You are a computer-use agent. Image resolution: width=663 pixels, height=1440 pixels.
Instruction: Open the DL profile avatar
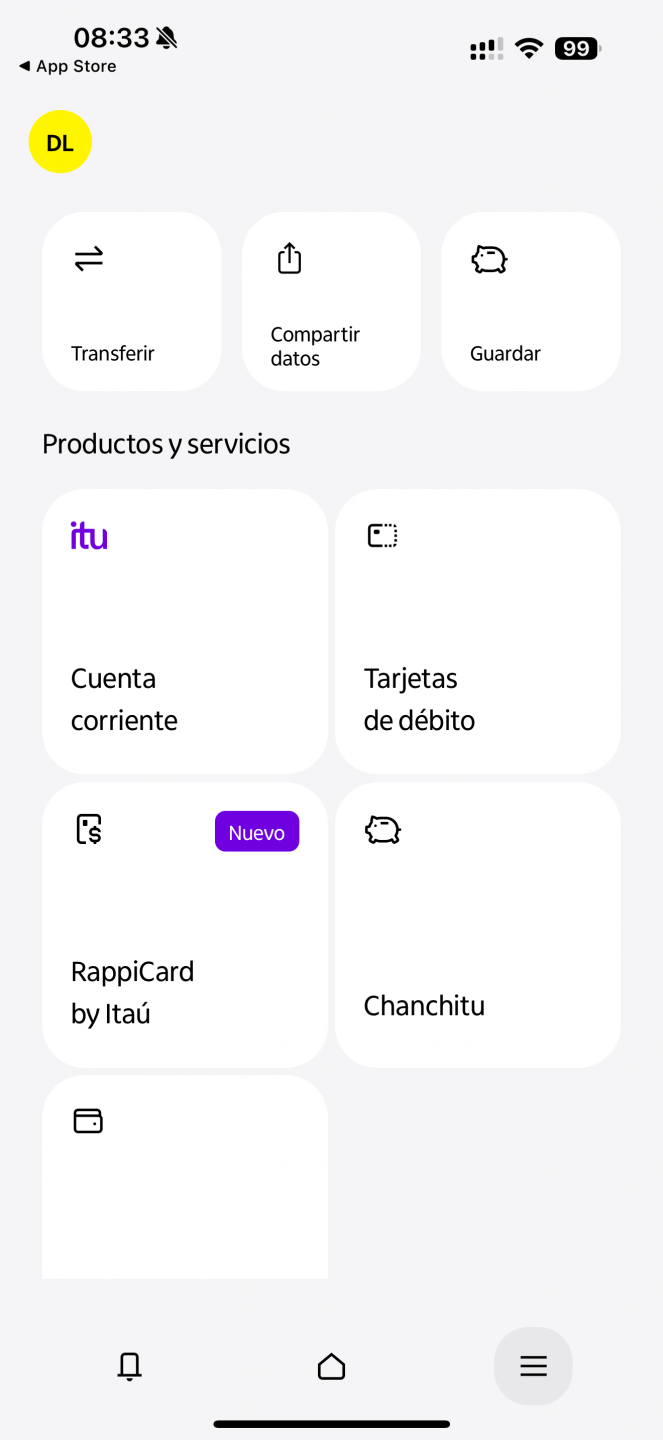pyautogui.click(x=60, y=142)
